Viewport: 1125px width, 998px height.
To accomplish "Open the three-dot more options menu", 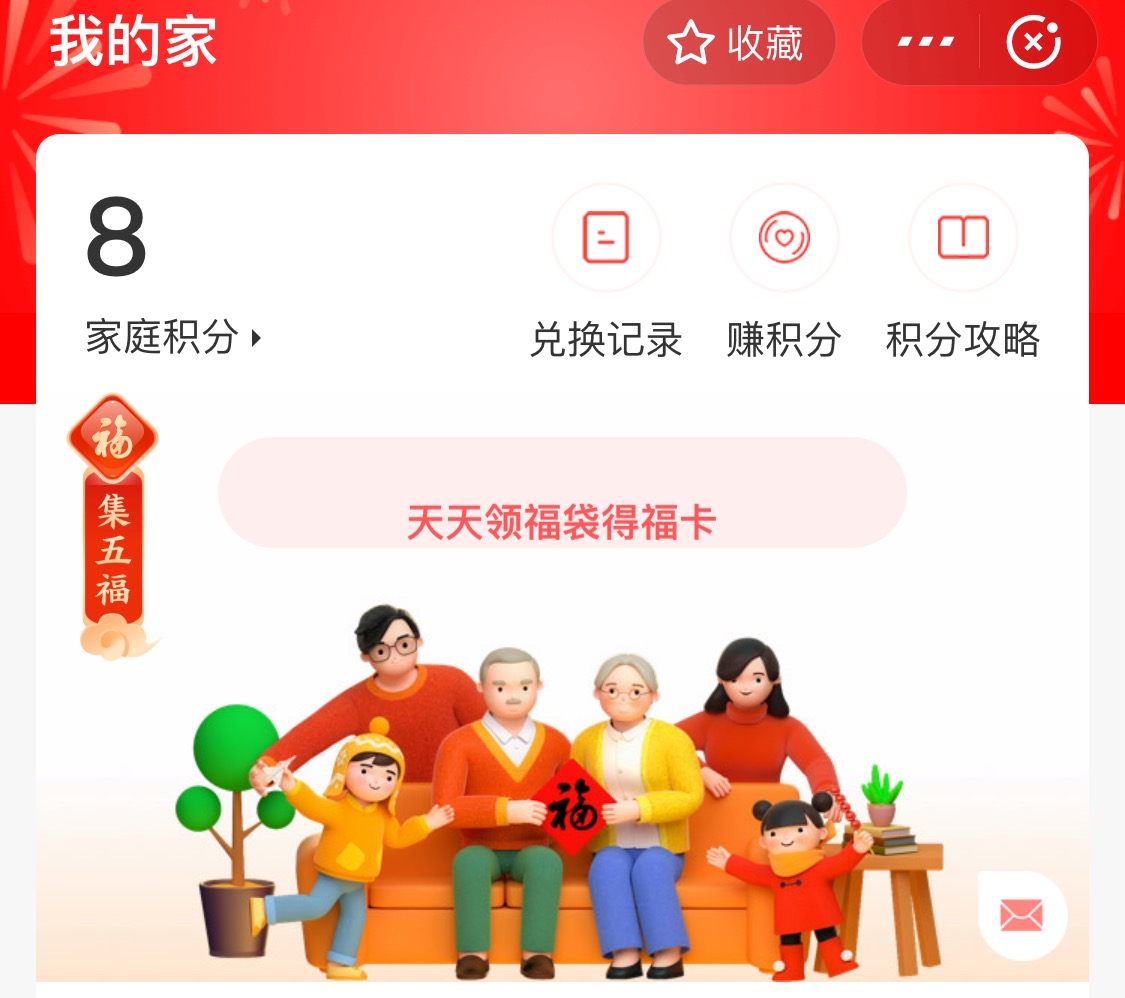I will [x=924, y=43].
